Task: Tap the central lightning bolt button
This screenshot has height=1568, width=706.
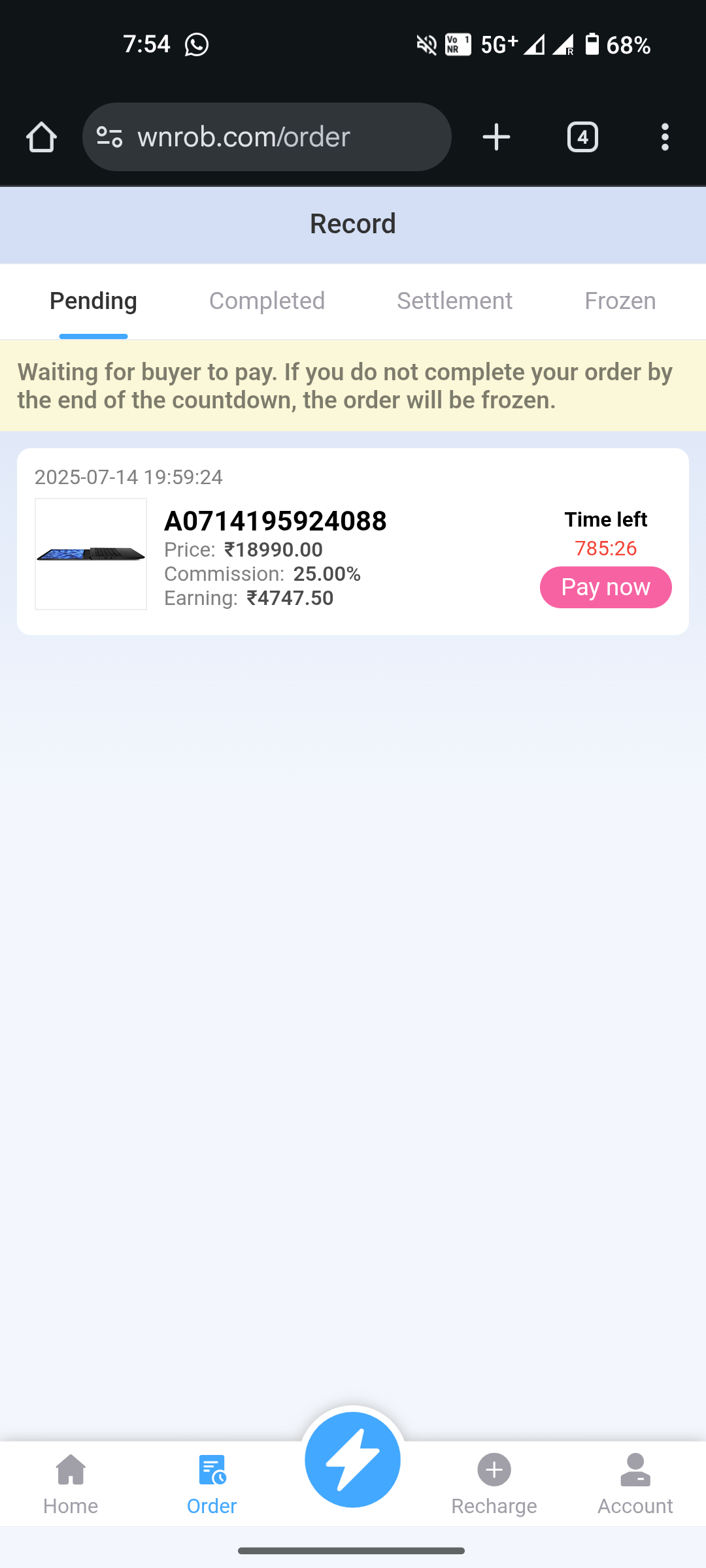Action: (x=353, y=1460)
